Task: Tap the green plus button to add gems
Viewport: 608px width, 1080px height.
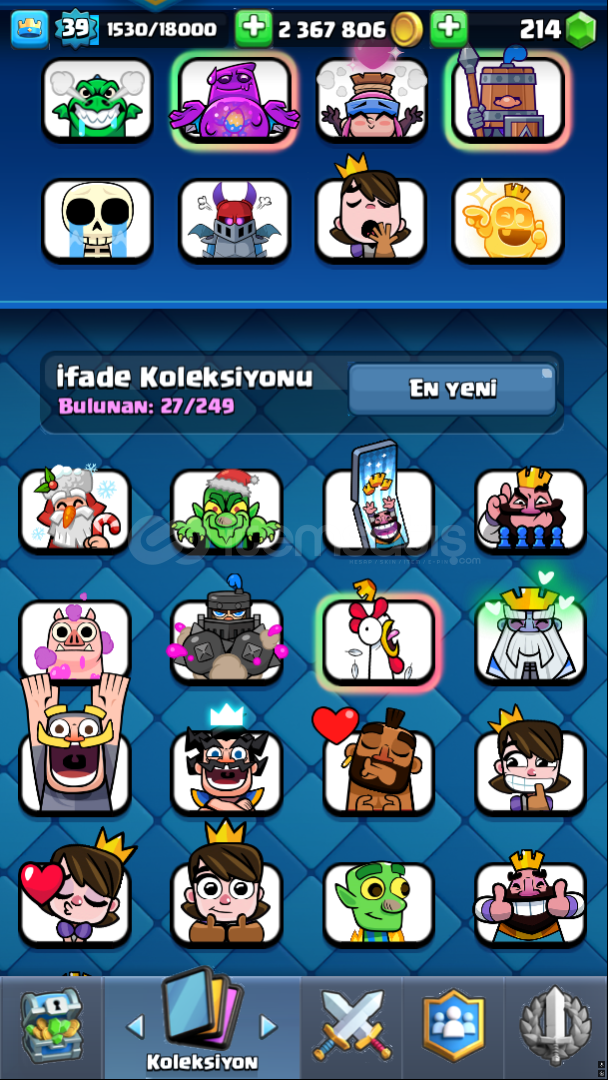Action: point(449,29)
